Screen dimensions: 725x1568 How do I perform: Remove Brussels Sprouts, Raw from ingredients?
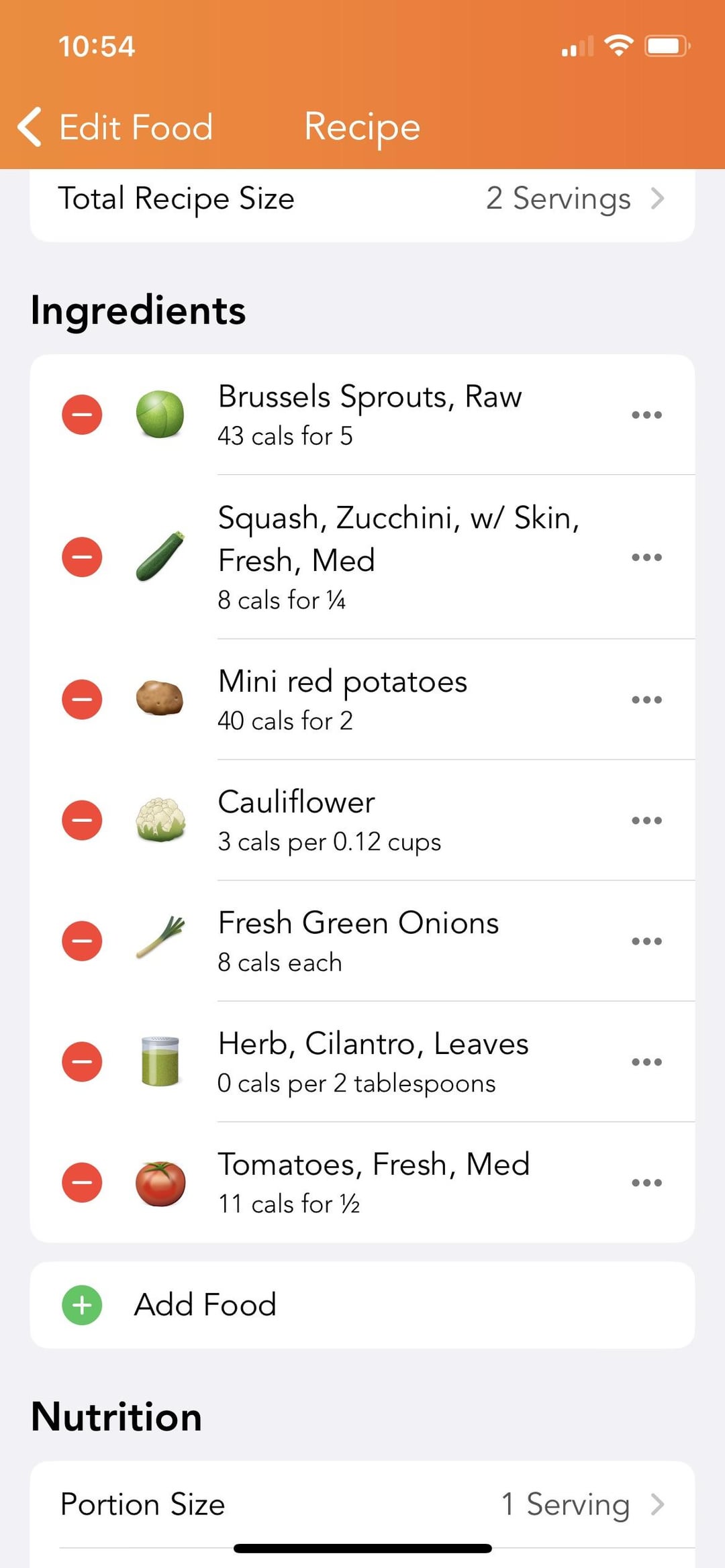82,415
